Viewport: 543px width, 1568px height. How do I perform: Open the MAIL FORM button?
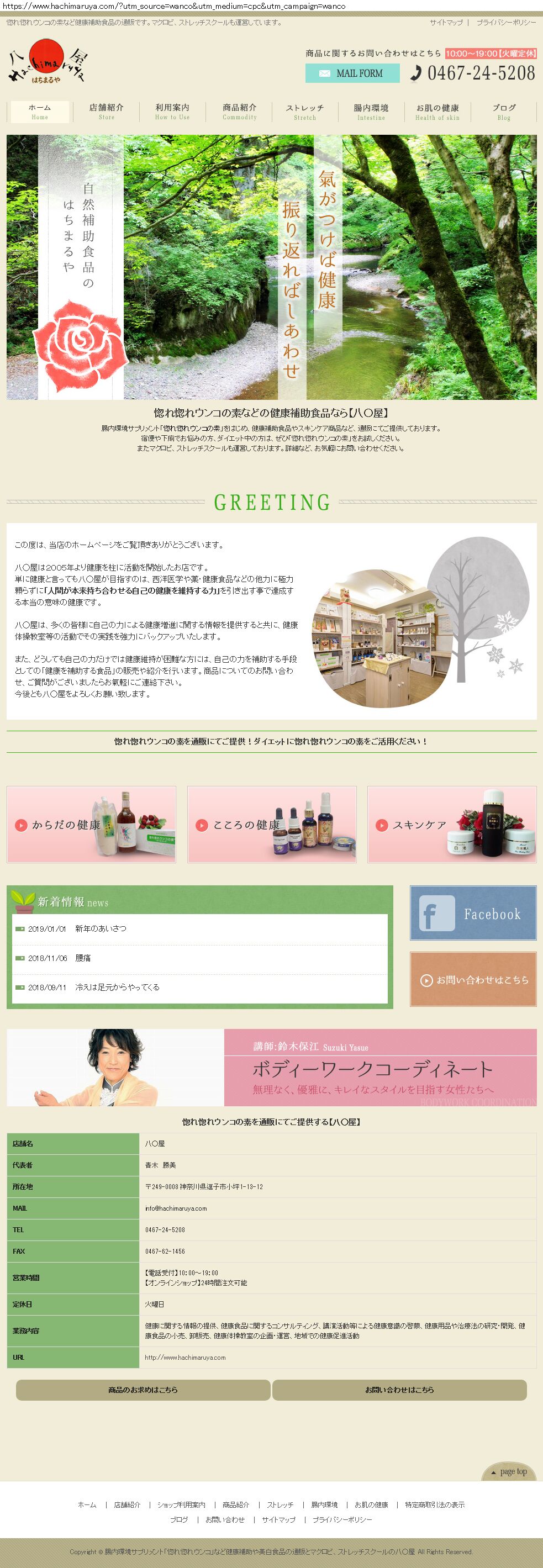[352, 73]
